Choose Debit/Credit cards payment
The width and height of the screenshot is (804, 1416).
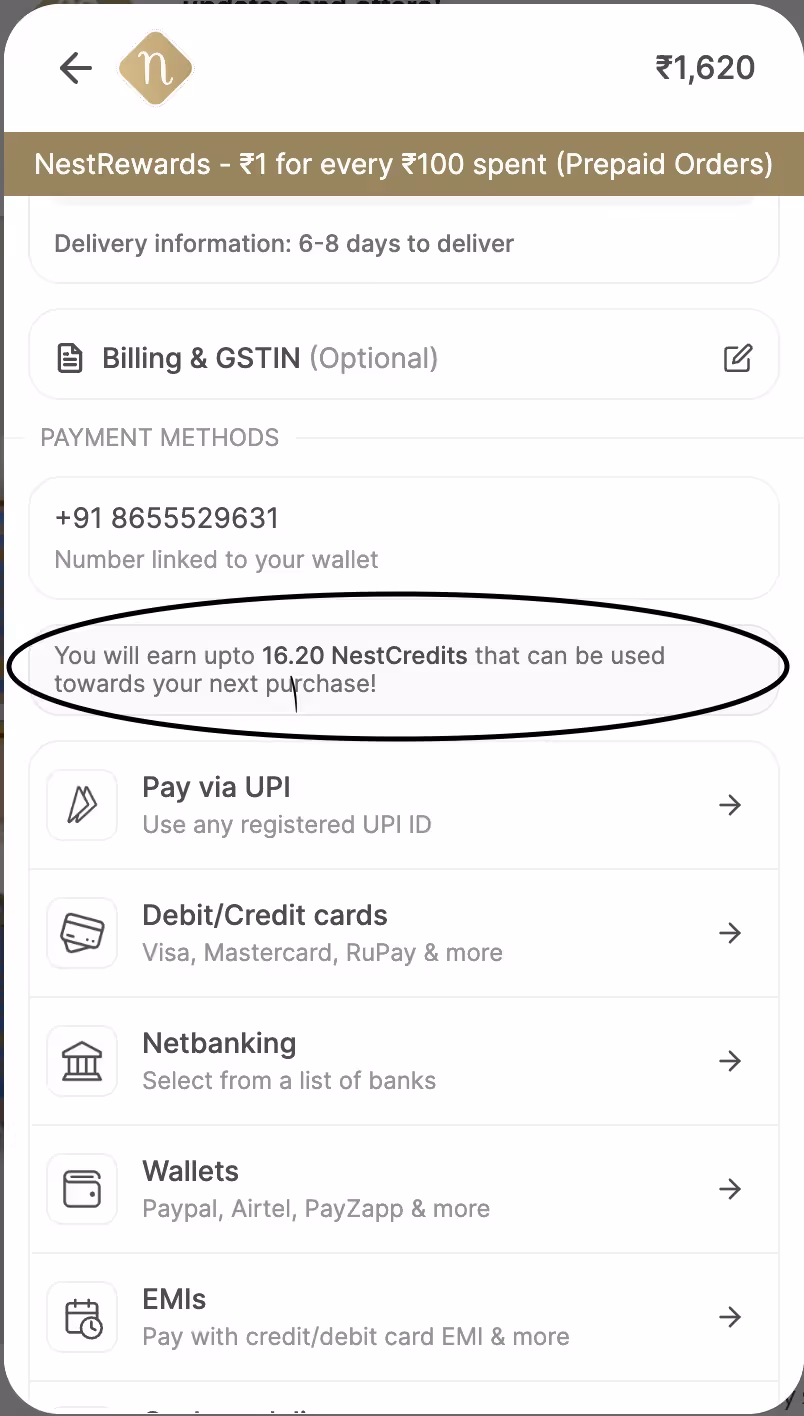(404, 933)
